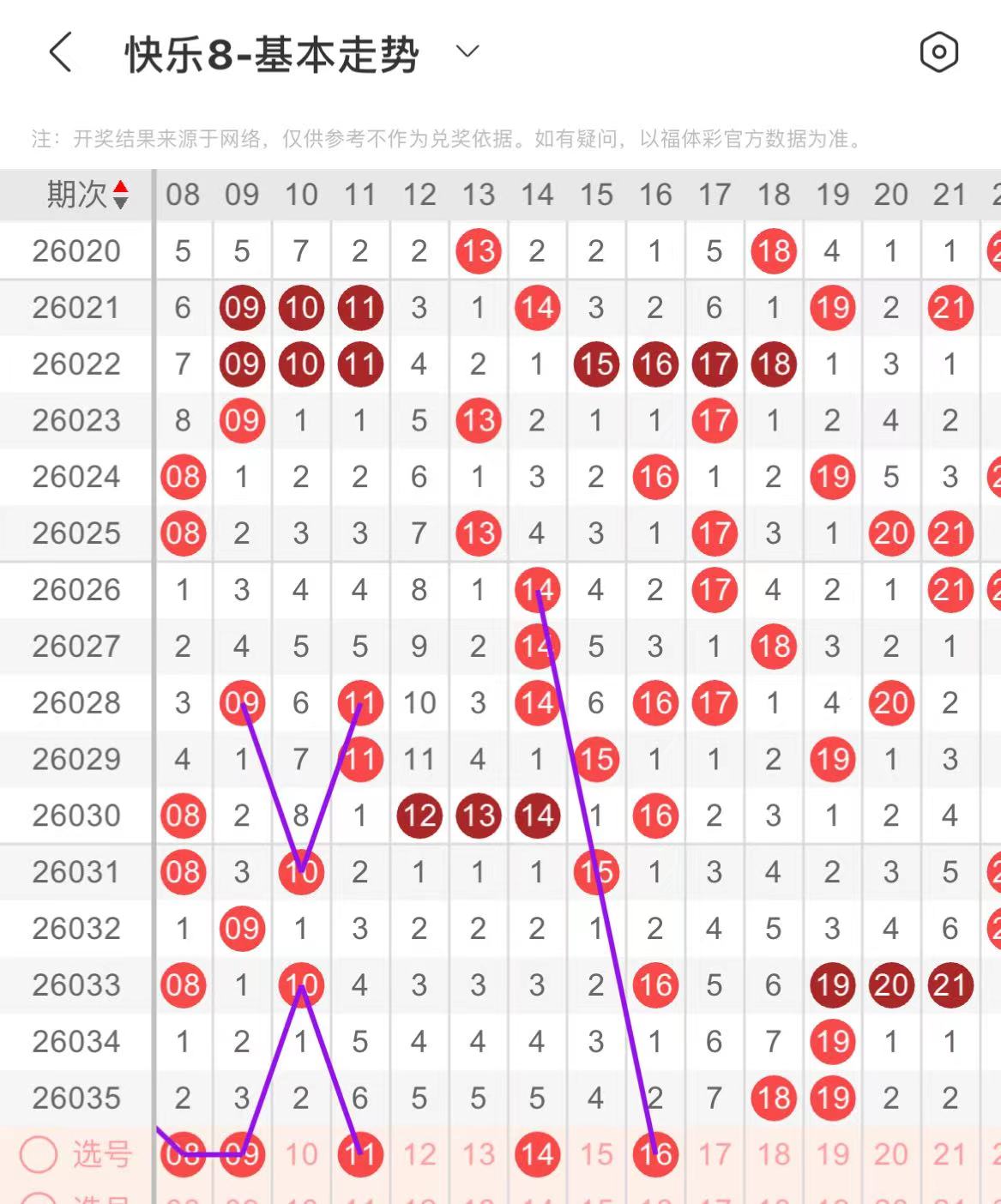
Task: Deselect number 08 in the 选号 row
Action: 183,1154
